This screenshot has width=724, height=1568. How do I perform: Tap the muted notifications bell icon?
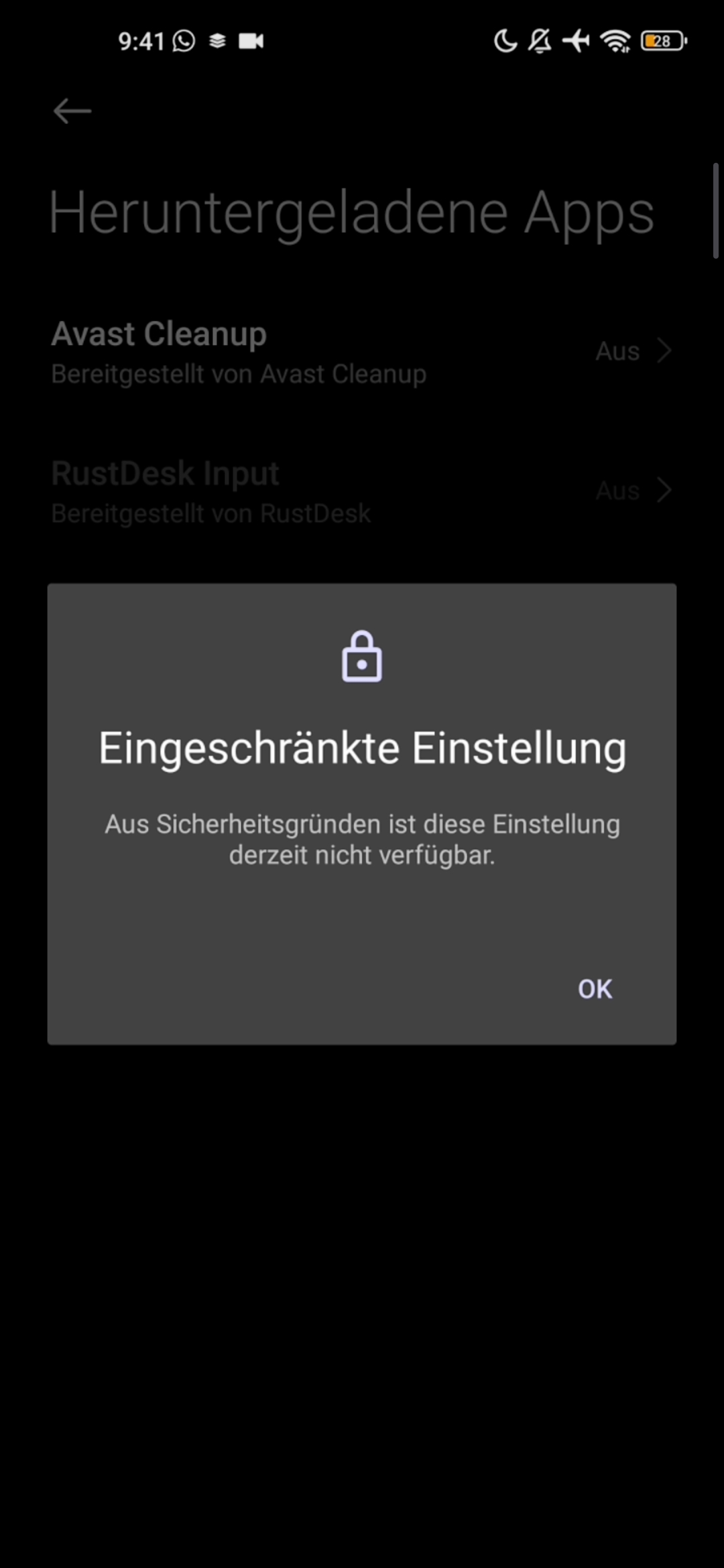tap(540, 42)
